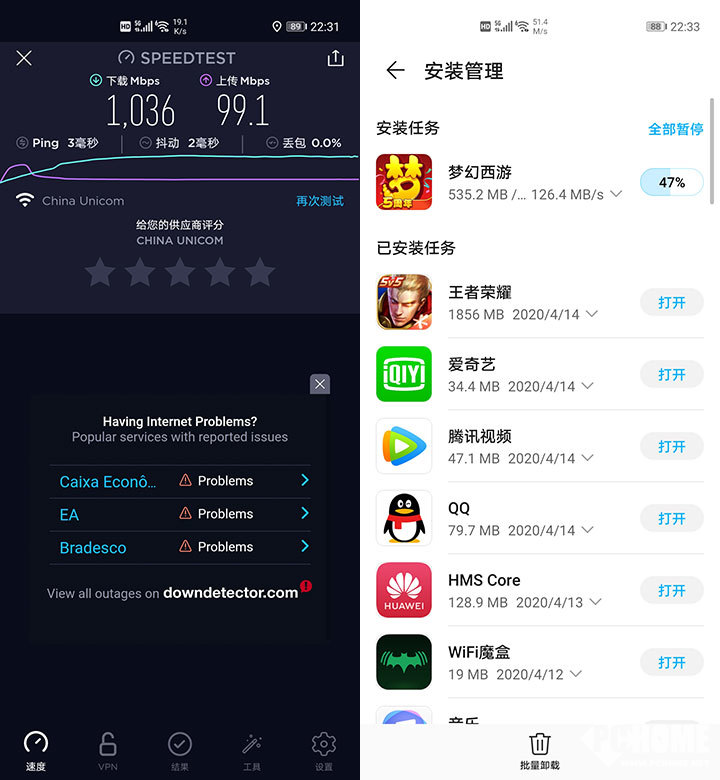
Task: Close the Speedtest result screen
Action: (24, 58)
